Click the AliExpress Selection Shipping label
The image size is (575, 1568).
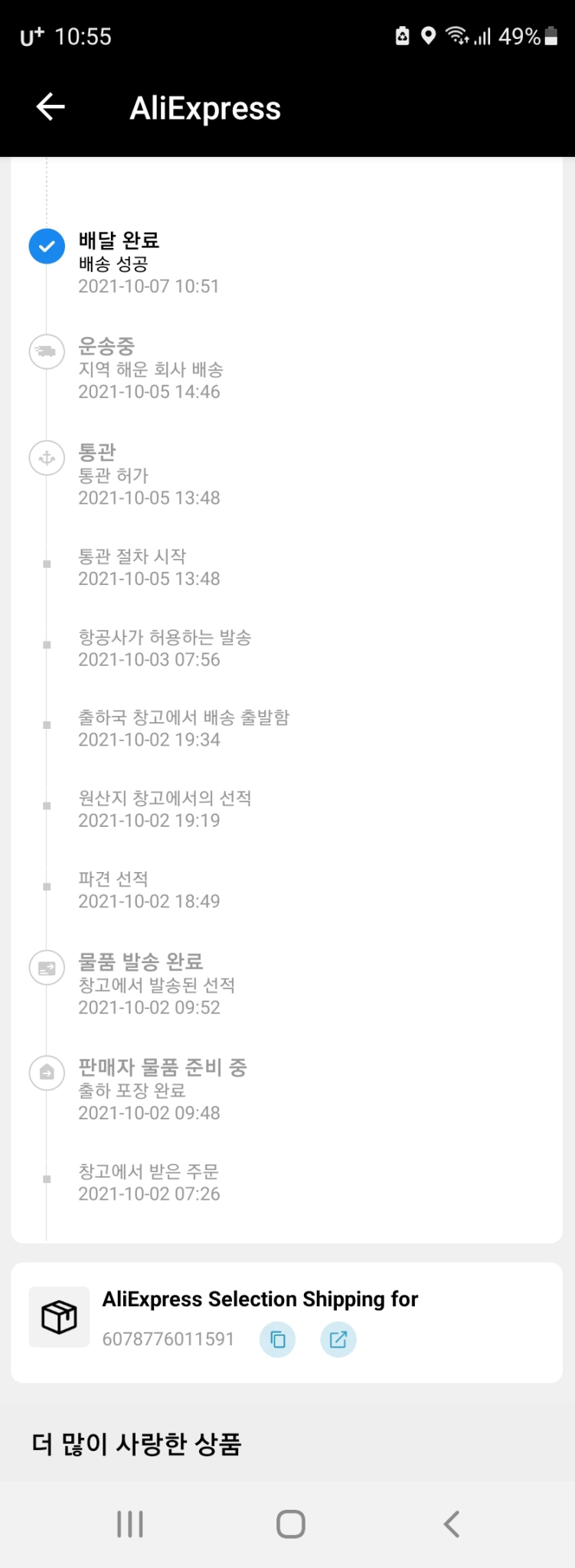(260, 1298)
